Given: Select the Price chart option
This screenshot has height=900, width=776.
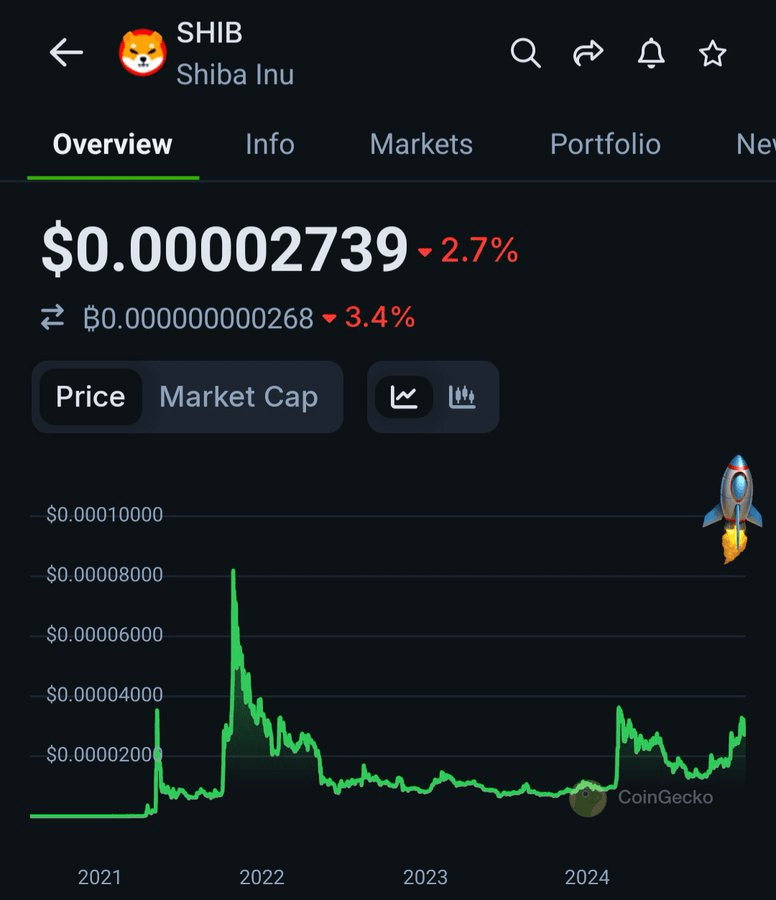Looking at the screenshot, I should tap(90, 397).
